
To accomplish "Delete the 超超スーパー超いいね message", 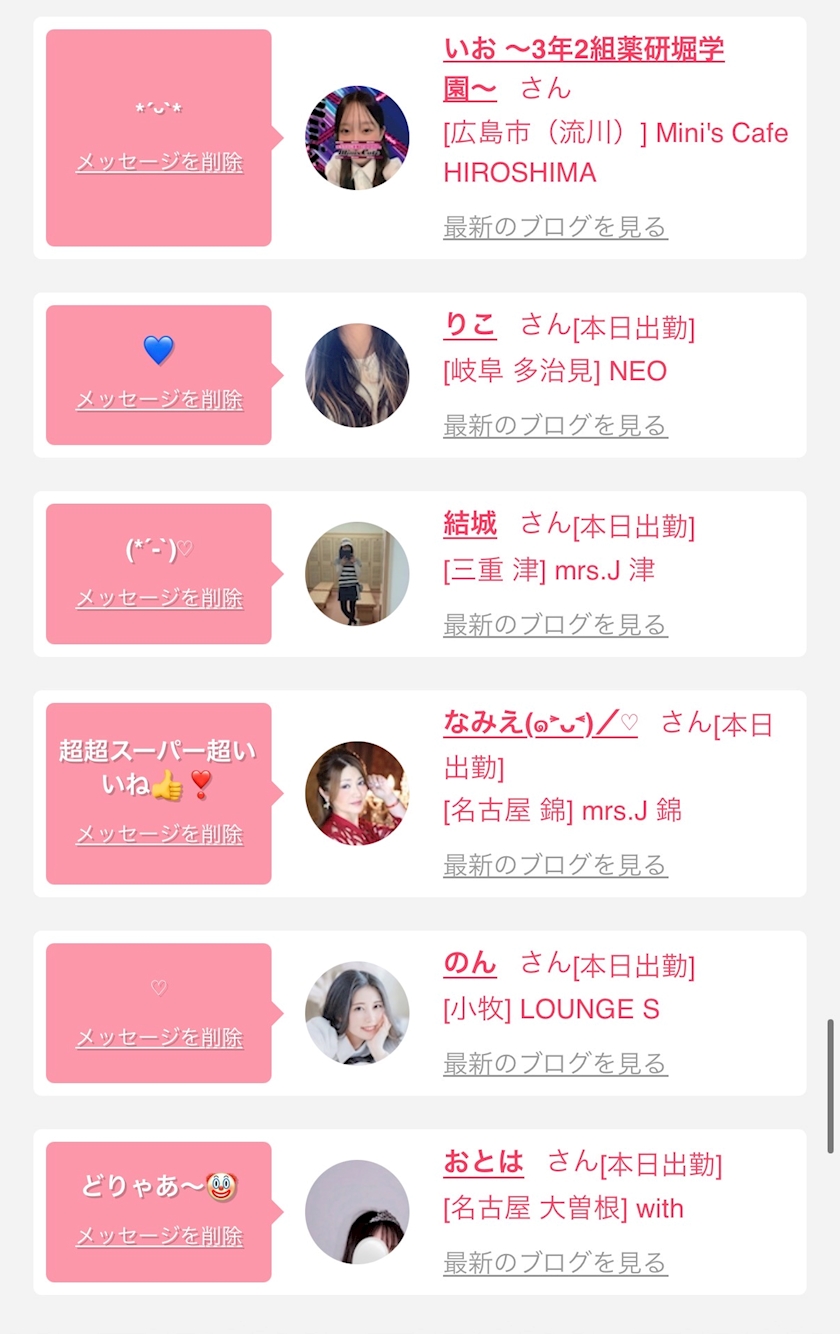I will pyautogui.click(x=159, y=834).
